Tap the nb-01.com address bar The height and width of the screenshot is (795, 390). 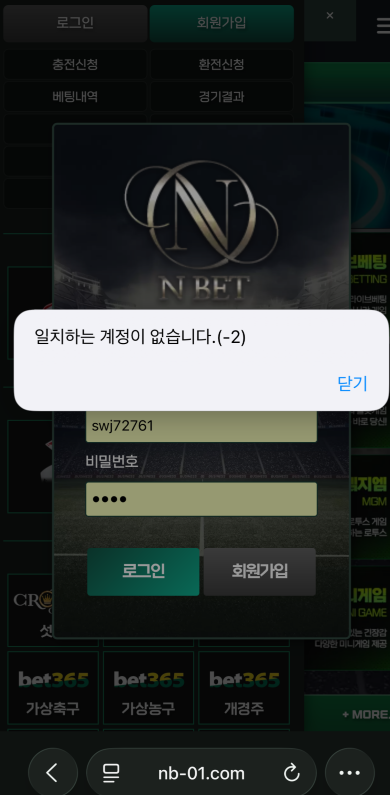tap(201, 773)
